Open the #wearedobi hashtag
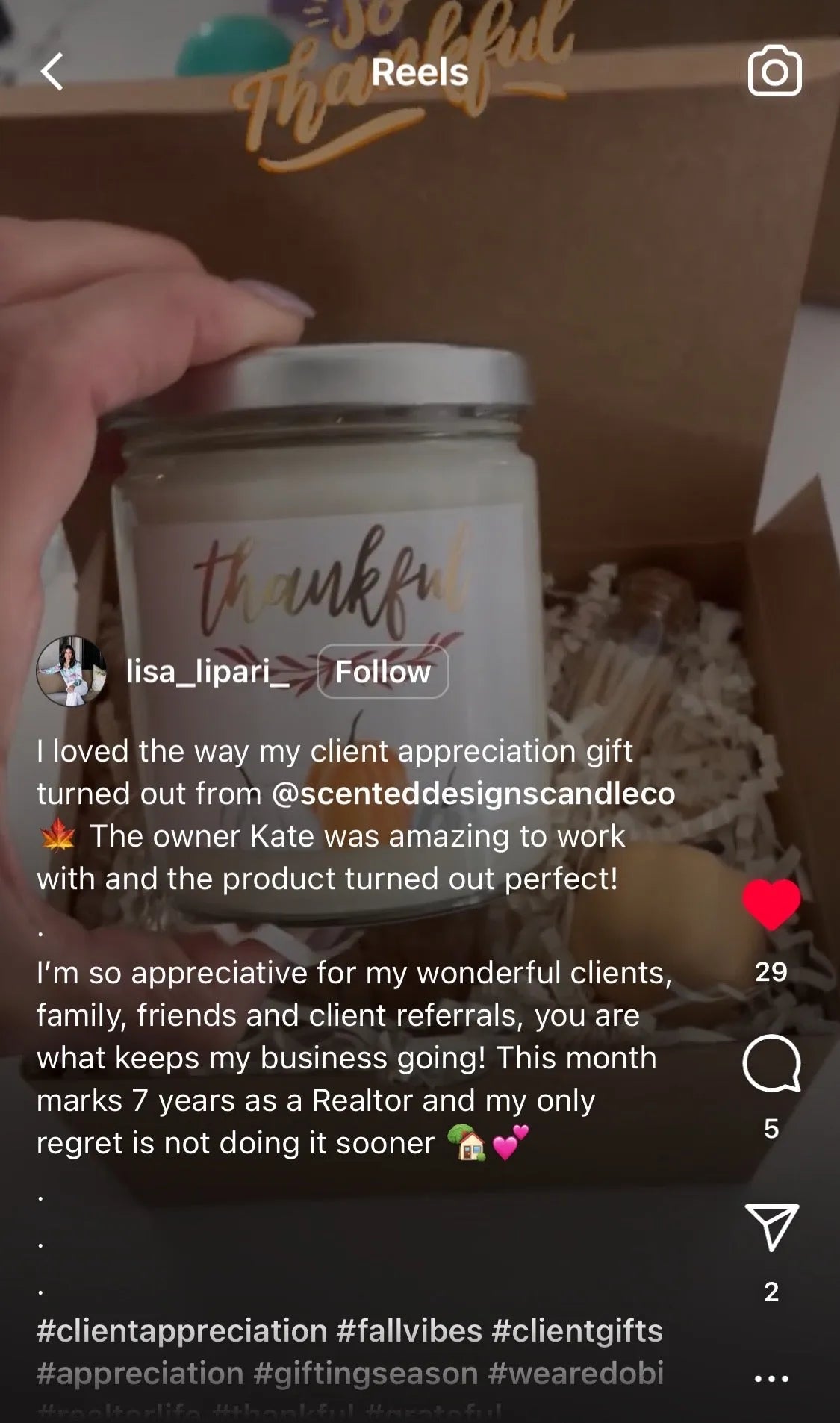The image size is (840, 1423). tap(575, 1374)
